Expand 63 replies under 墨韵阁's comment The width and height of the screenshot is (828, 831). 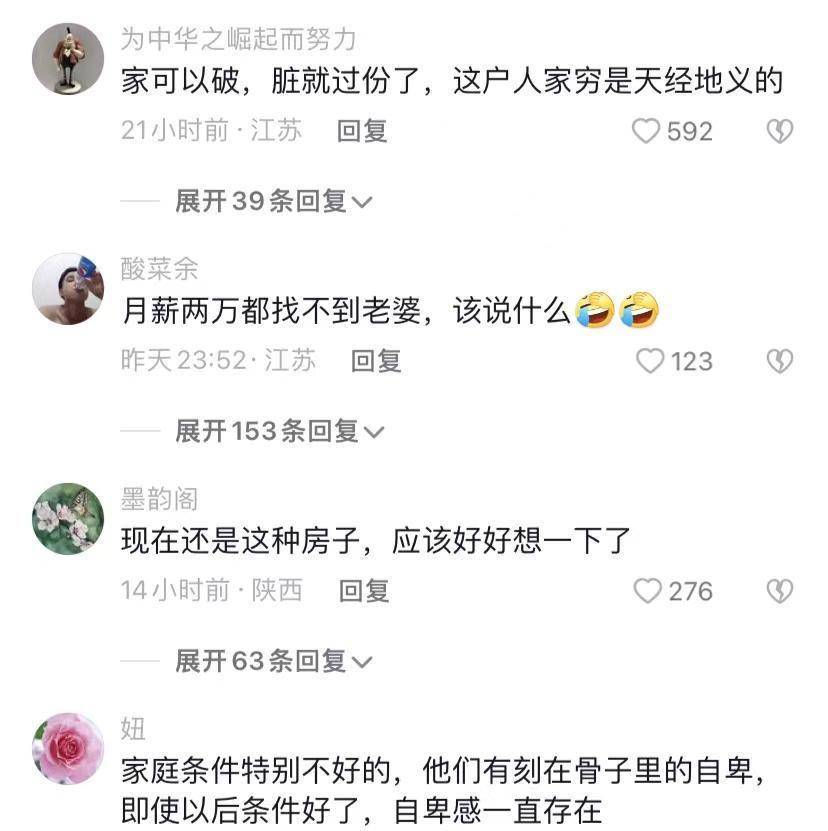click(273, 661)
